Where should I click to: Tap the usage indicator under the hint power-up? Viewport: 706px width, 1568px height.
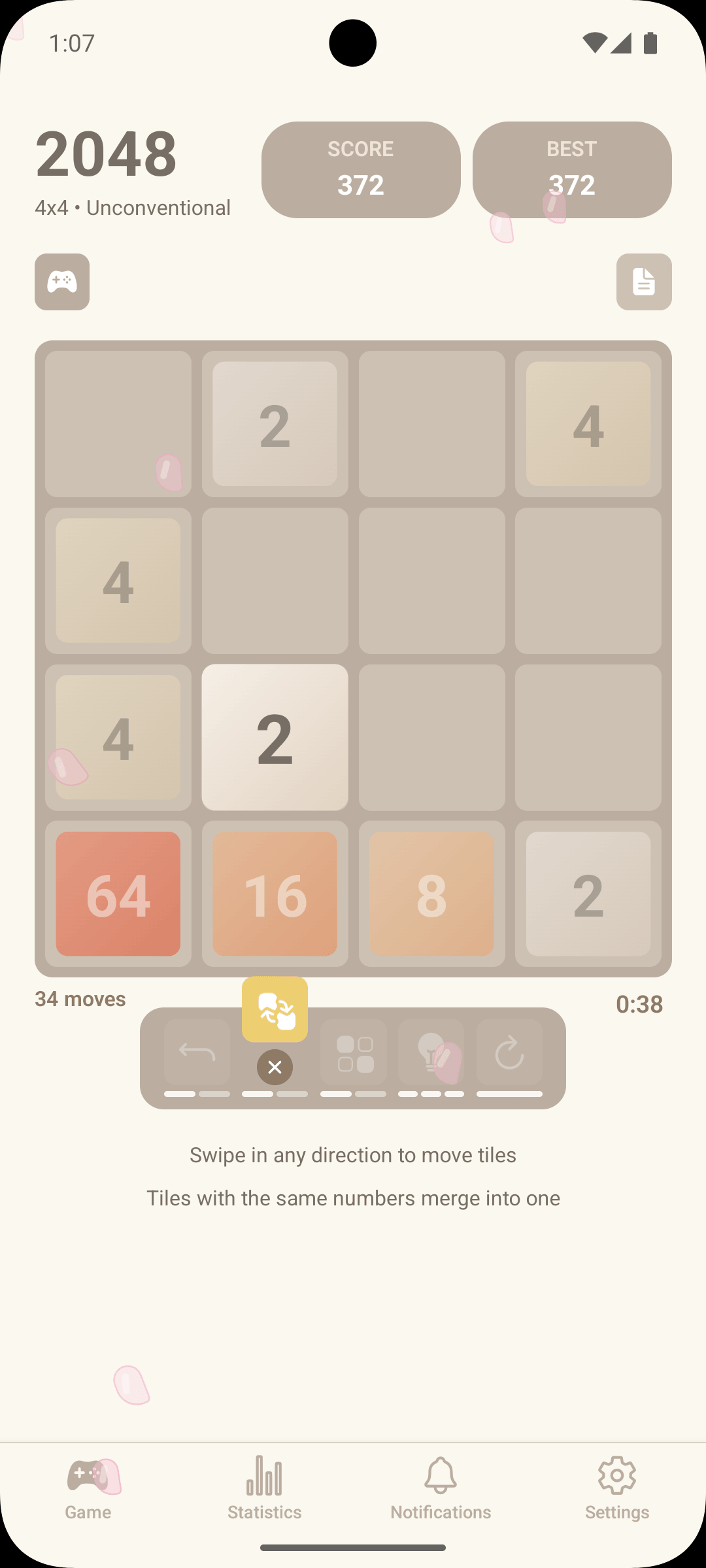(x=431, y=1094)
